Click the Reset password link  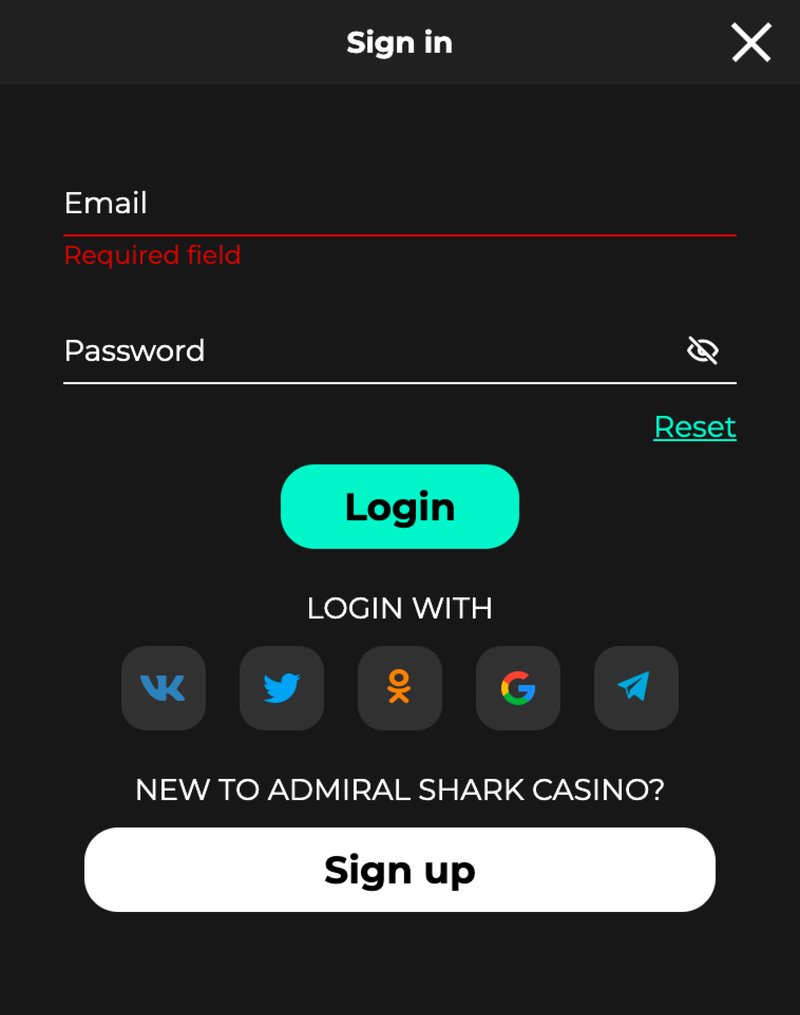[694, 427]
